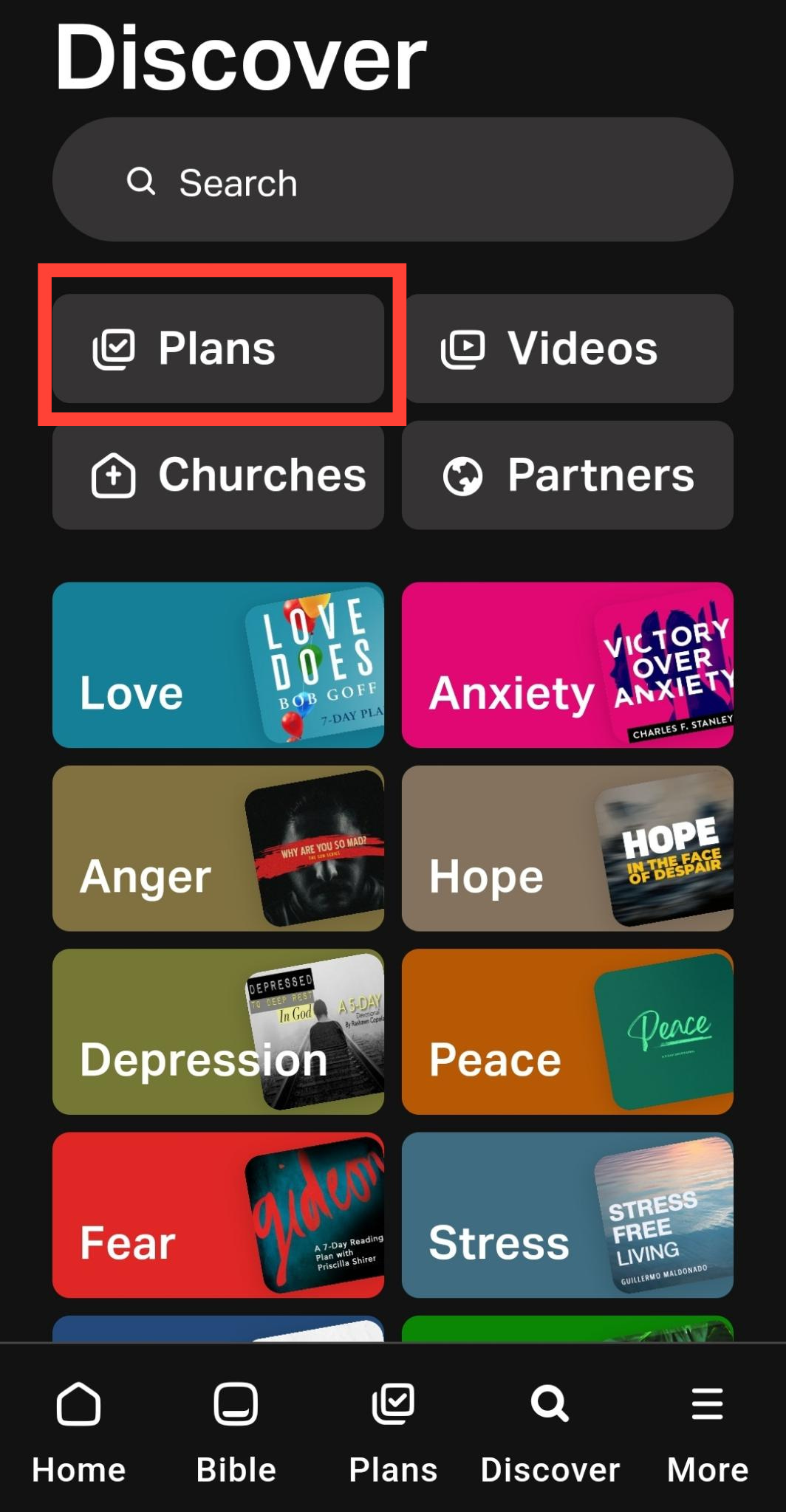Switch to the Plans tab in bottom navigation
Screen dimensions: 786x1512
click(x=393, y=1432)
